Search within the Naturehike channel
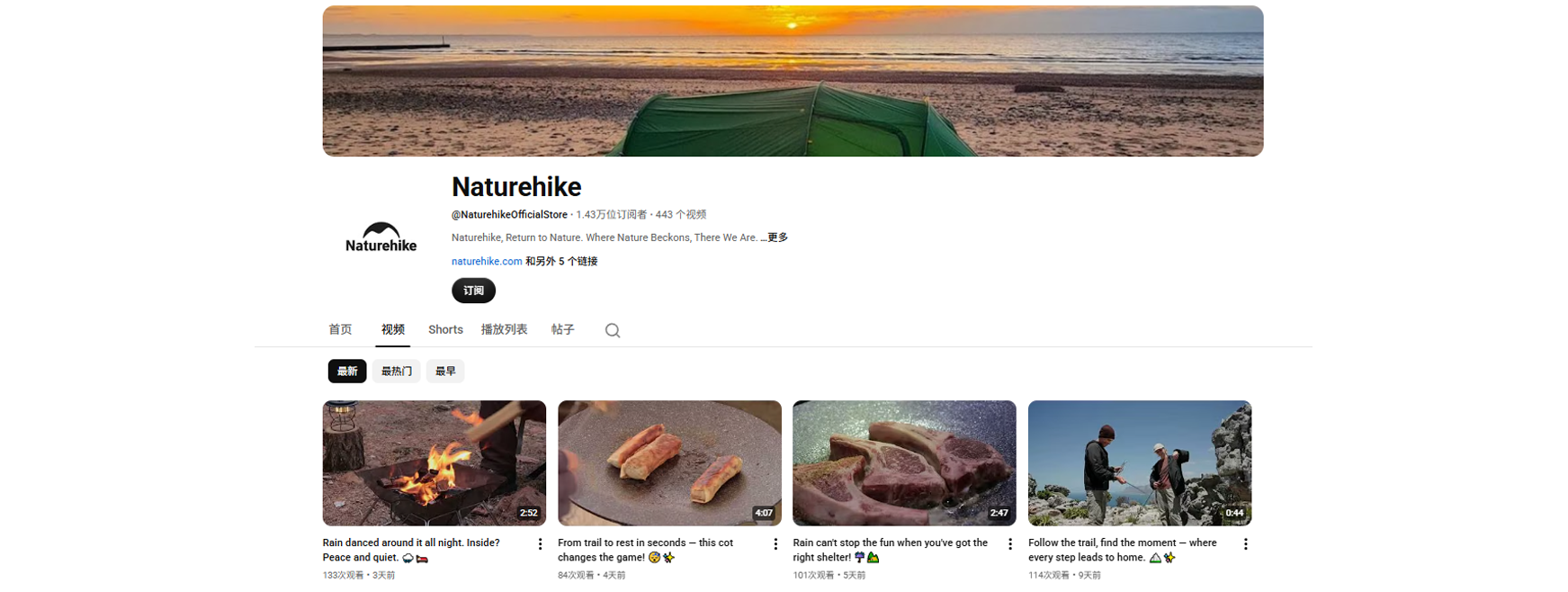This screenshot has width=1568, height=592. (x=613, y=330)
